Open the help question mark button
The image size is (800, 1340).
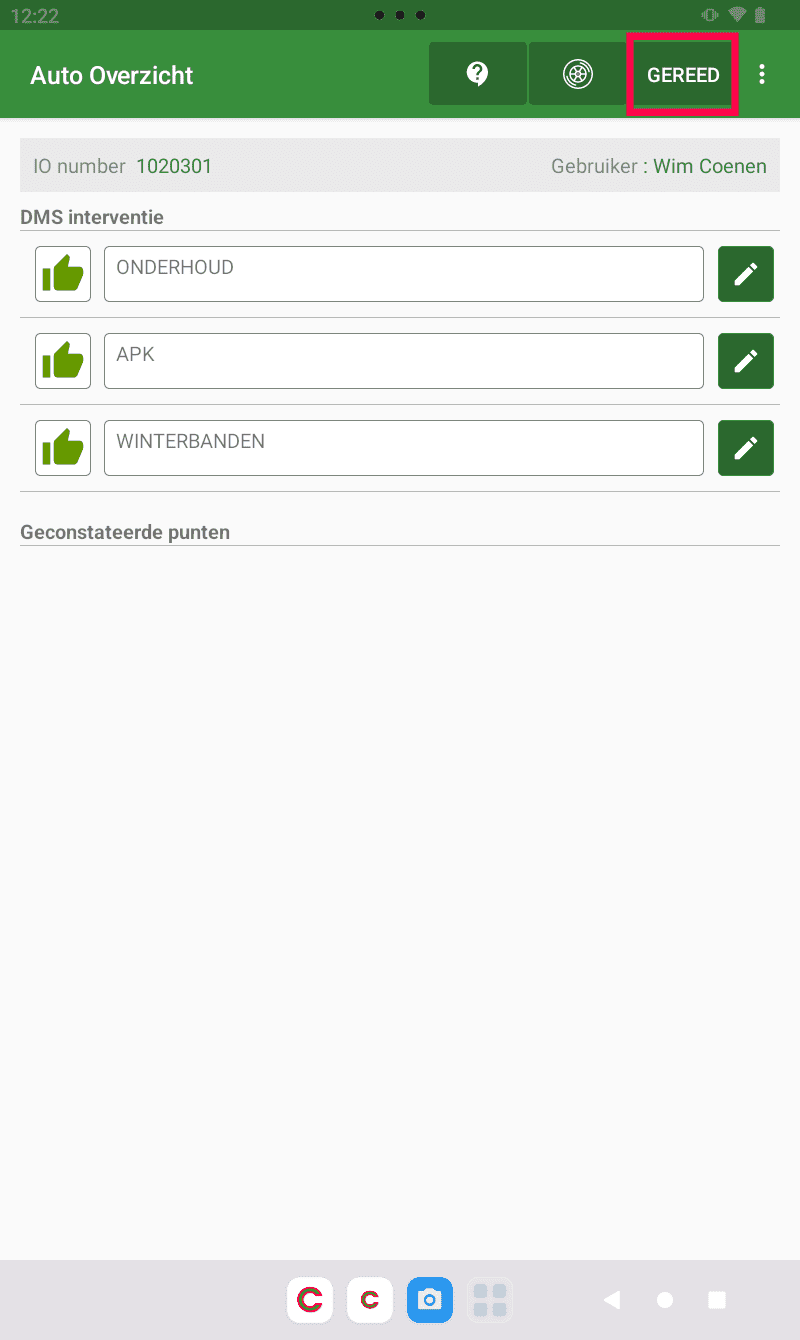click(x=478, y=74)
